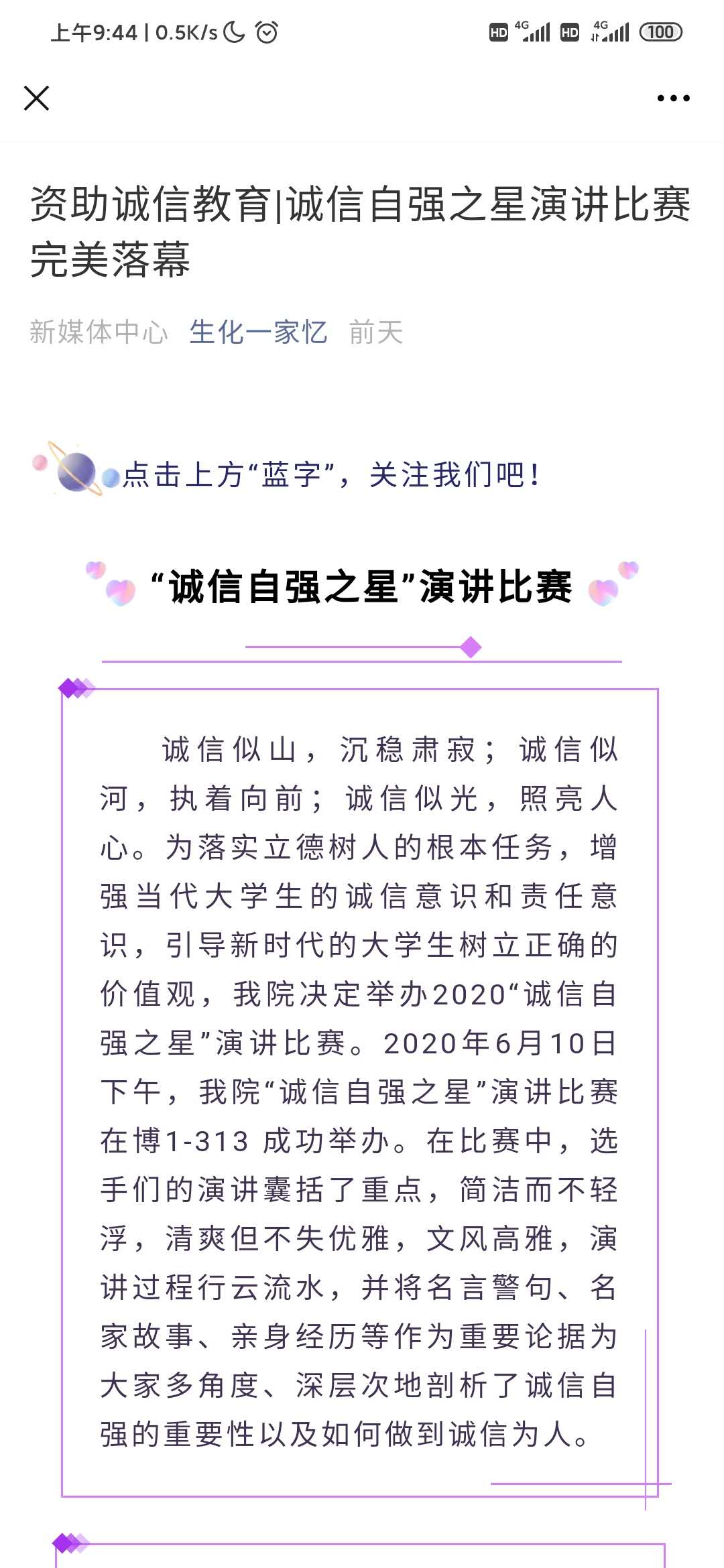Open the 生化一家忆 account link
The height and width of the screenshot is (1568, 724).
(x=258, y=332)
